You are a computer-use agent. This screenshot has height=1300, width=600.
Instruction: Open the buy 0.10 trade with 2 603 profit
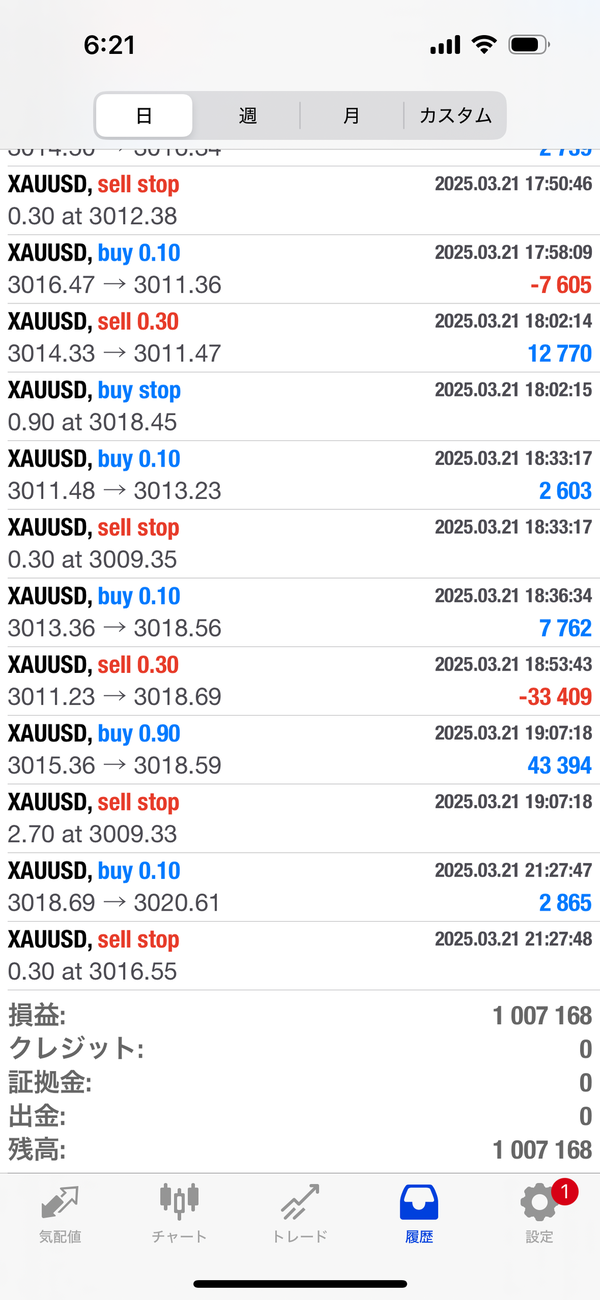tap(300, 475)
